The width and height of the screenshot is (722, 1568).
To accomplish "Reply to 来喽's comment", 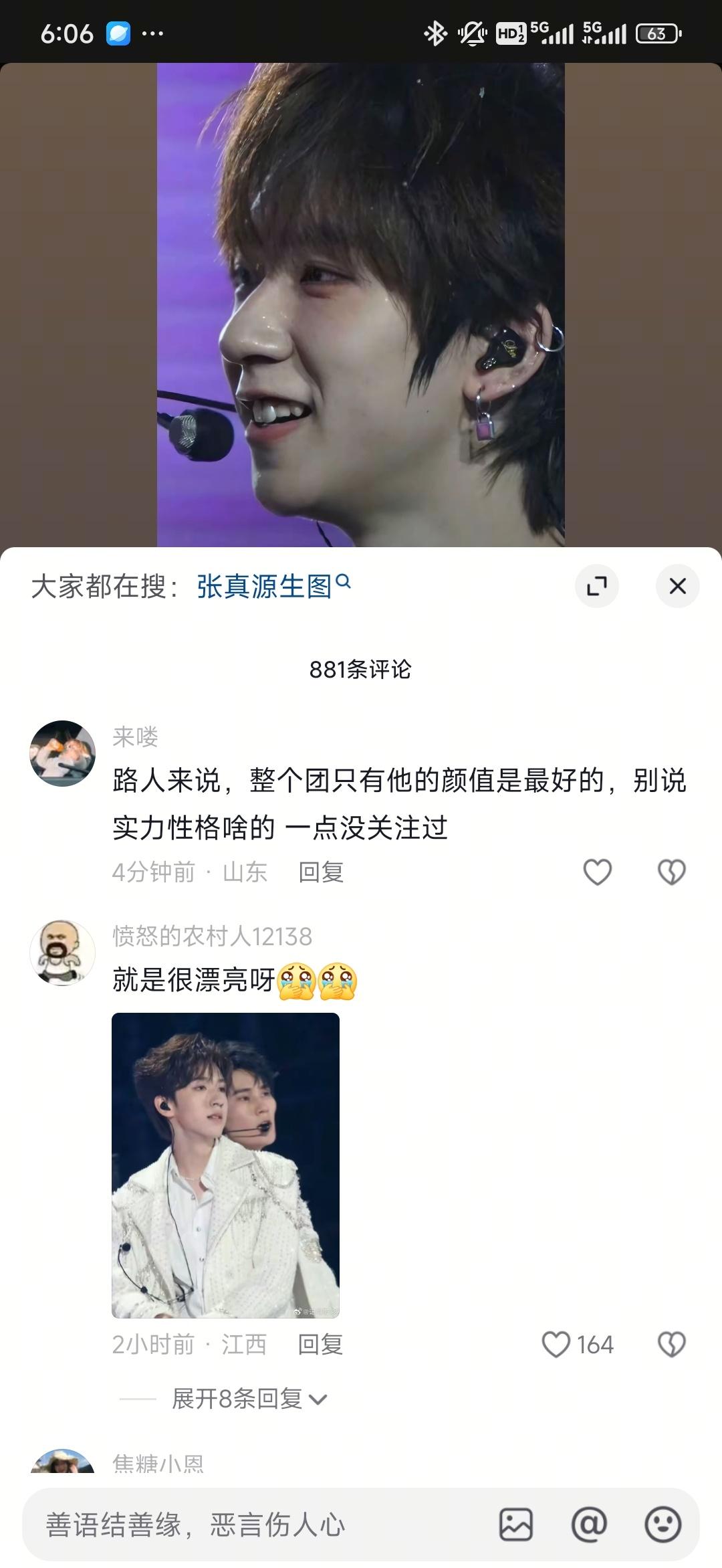I will coord(321,872).
